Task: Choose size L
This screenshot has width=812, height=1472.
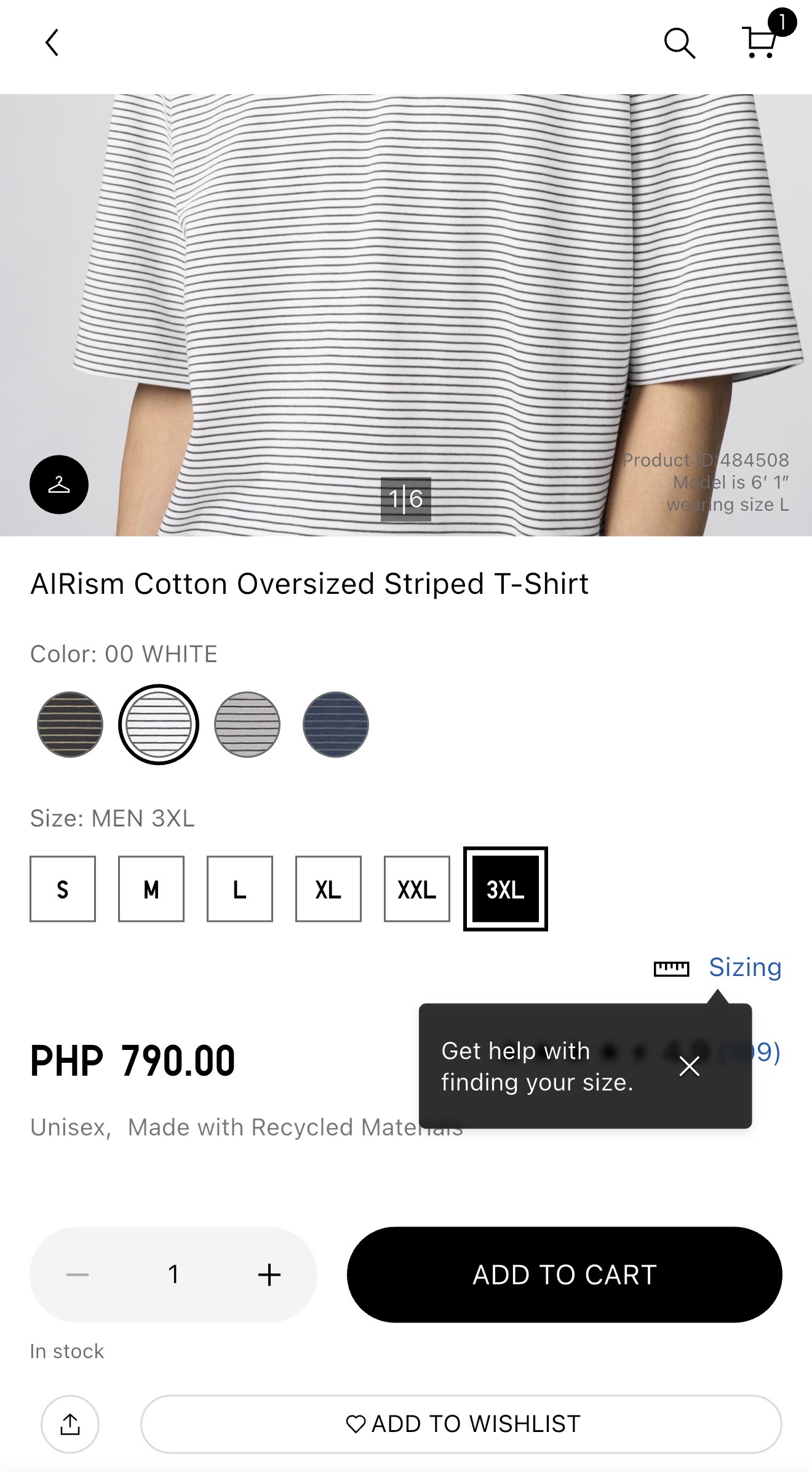Action: pos(240,889)
